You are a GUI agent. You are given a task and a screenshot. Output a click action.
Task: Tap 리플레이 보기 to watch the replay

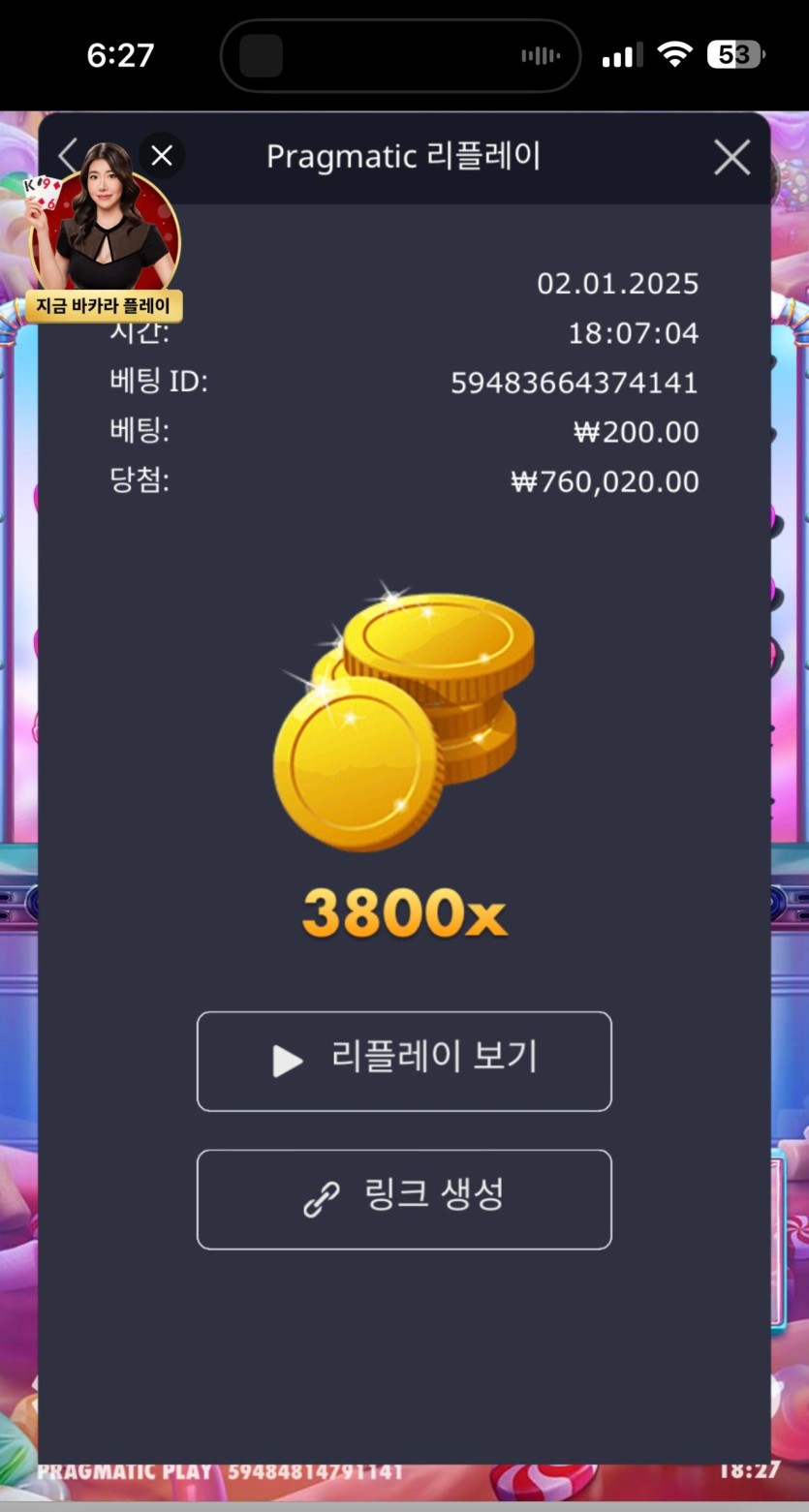(x=404, y=1061)
